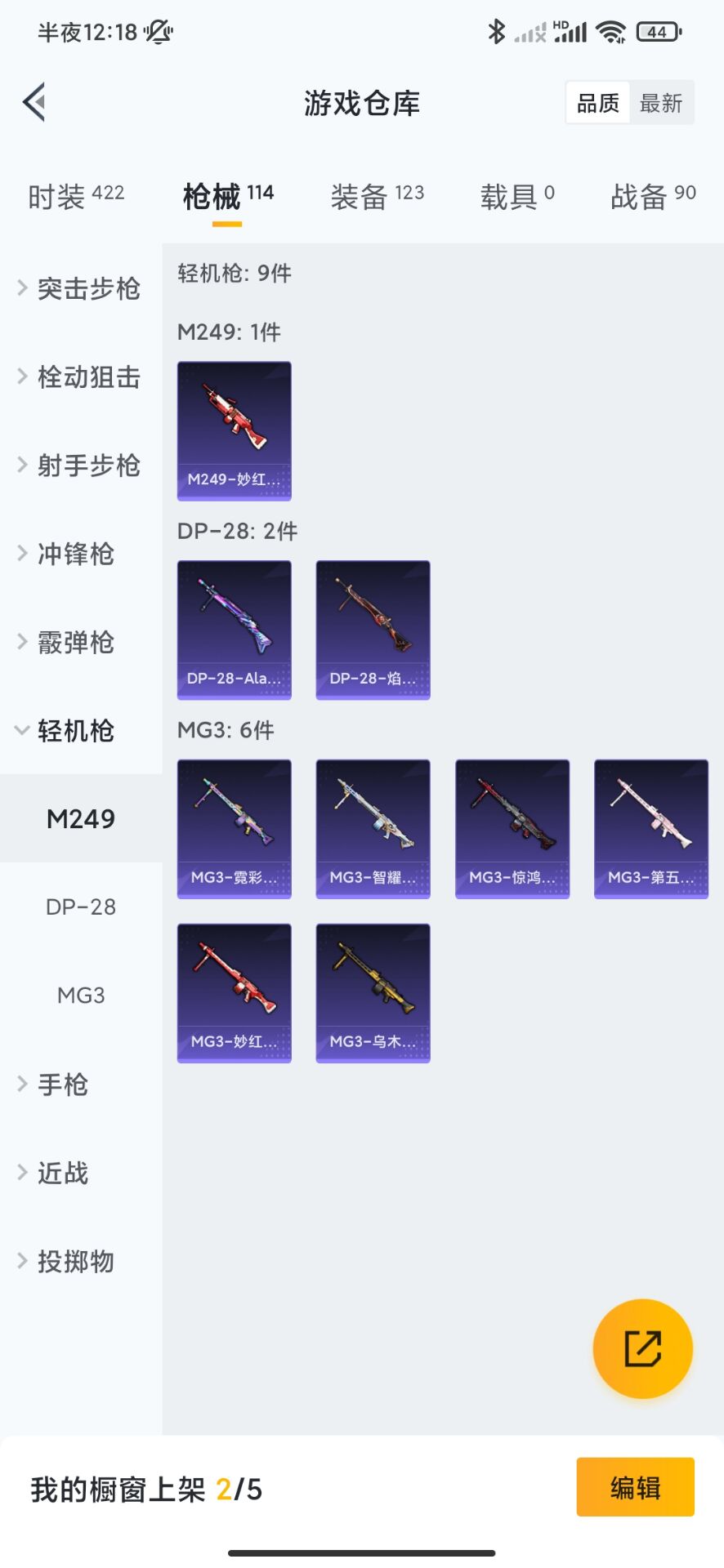
Task: Sort by 最新
Action: tap(660, 103)
